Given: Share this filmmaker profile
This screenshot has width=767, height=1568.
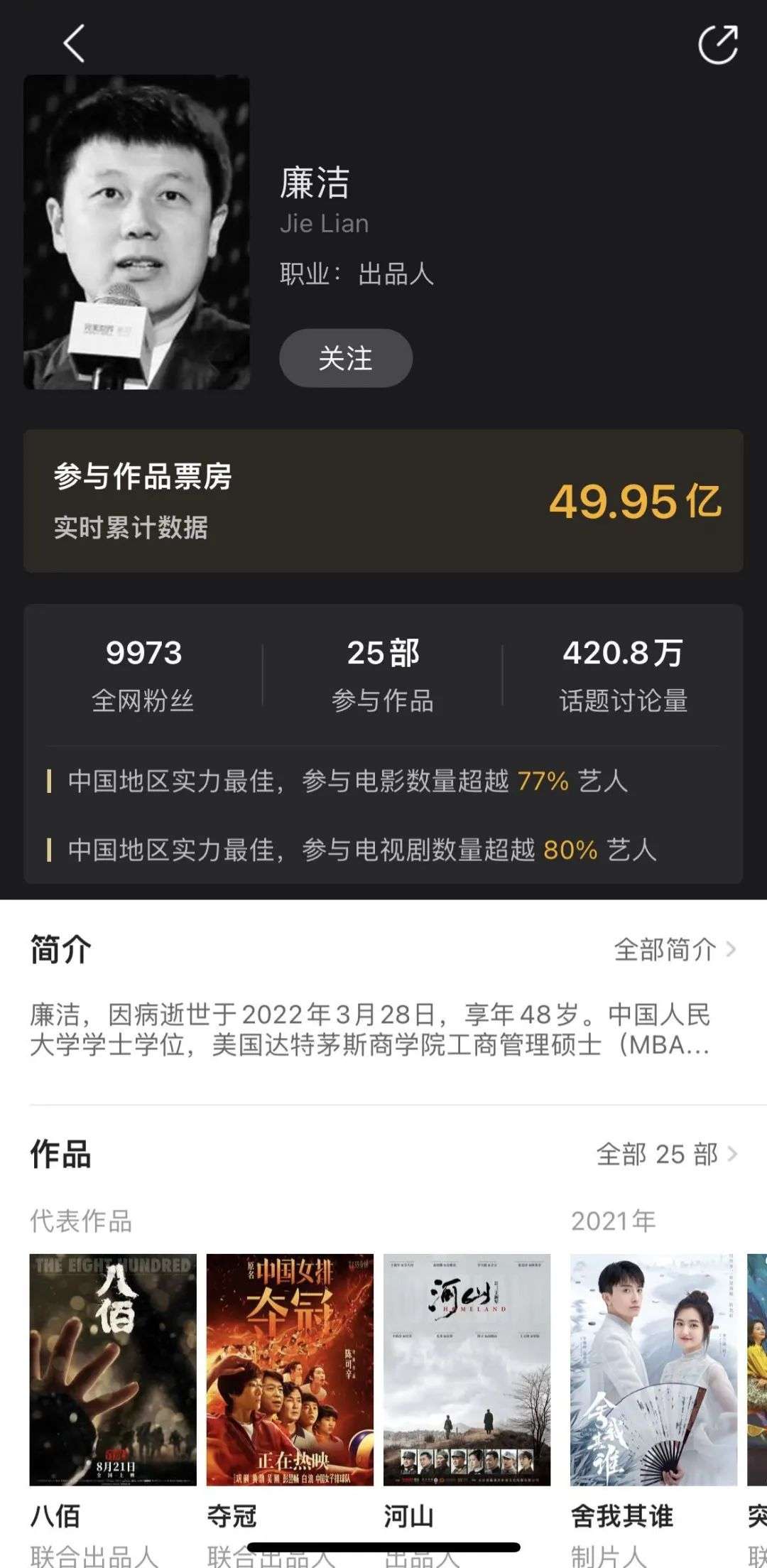Looking at the screenshot, I should click(x=717, y=45).
